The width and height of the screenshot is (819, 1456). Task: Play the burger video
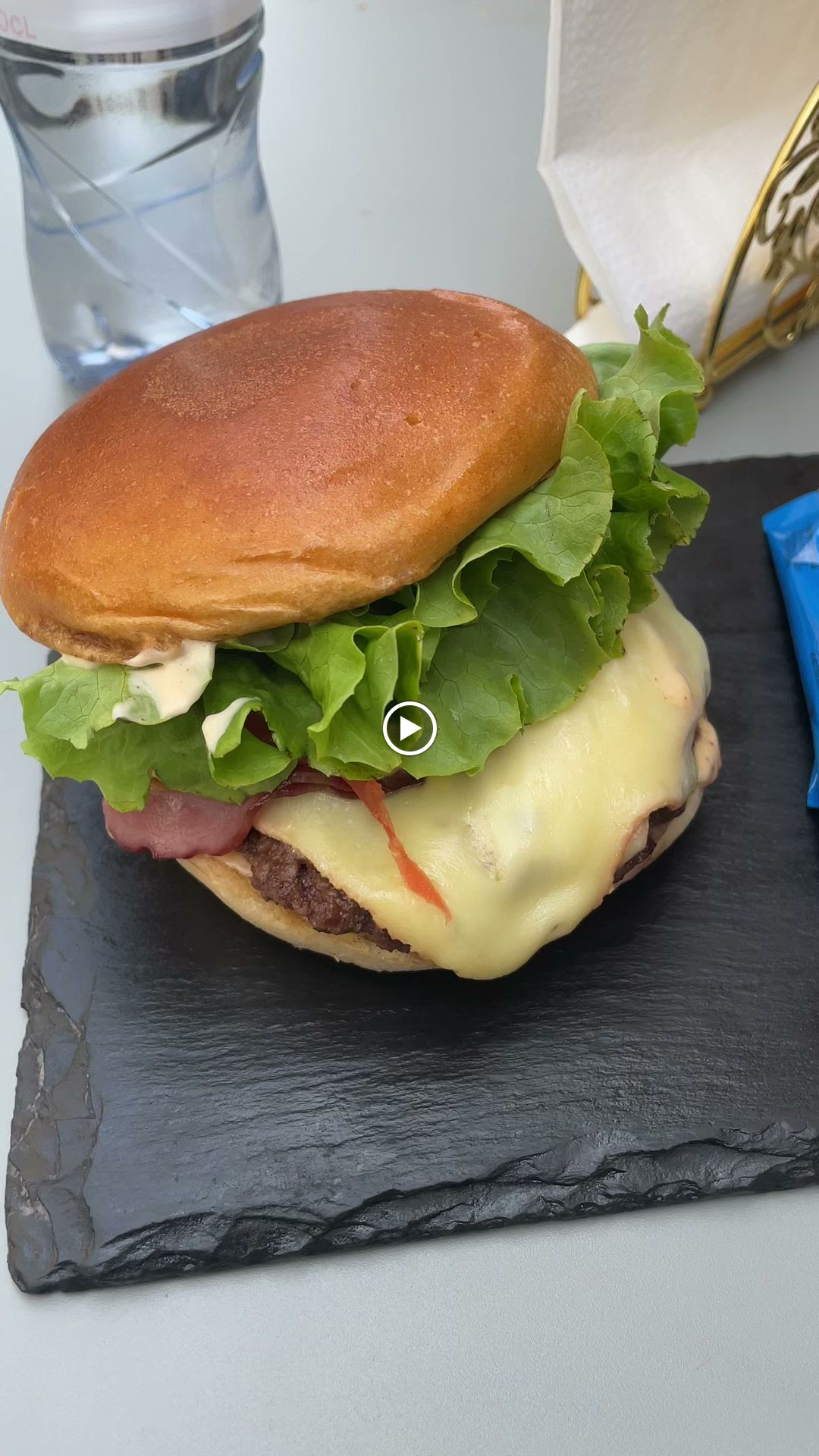pos(409,729)
